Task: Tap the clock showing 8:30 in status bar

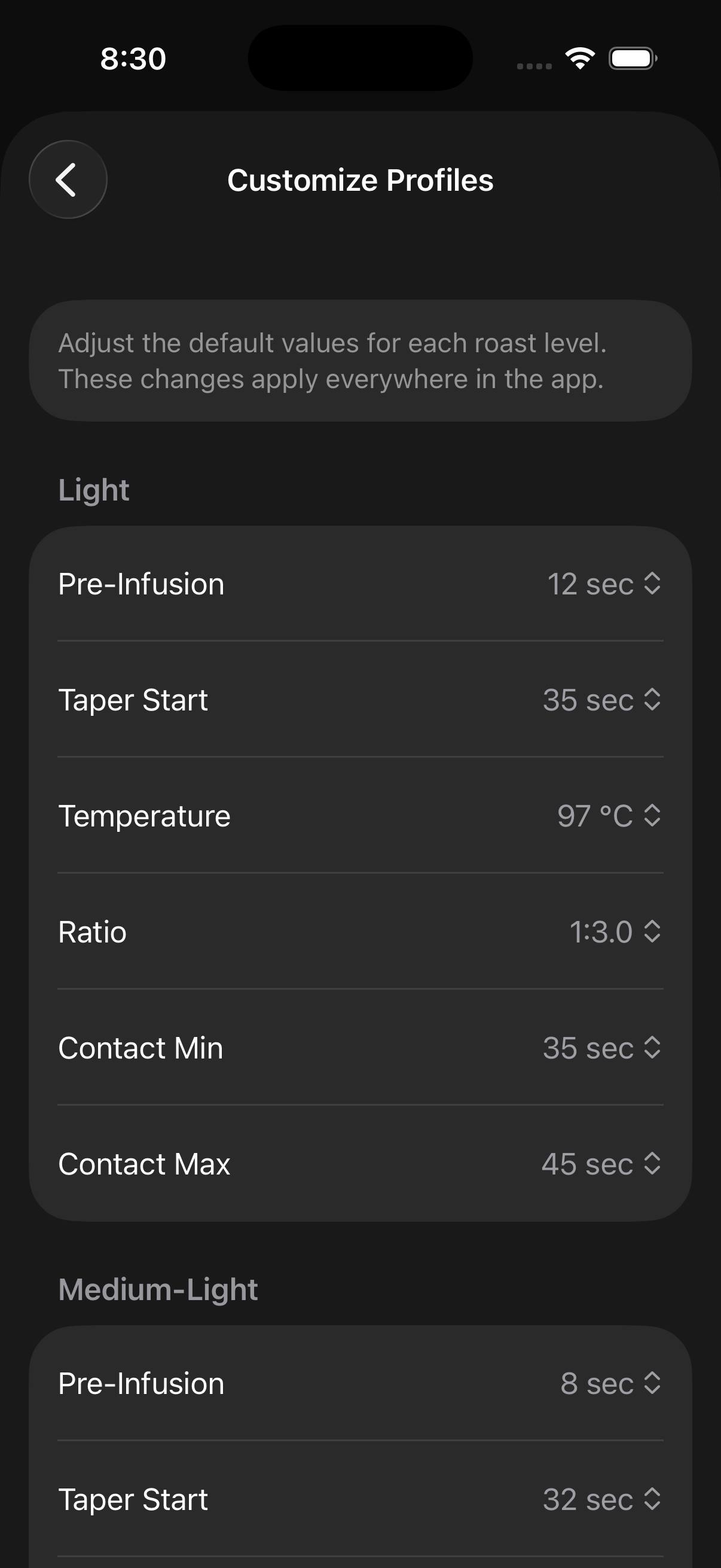Action: tap(132, 58)
